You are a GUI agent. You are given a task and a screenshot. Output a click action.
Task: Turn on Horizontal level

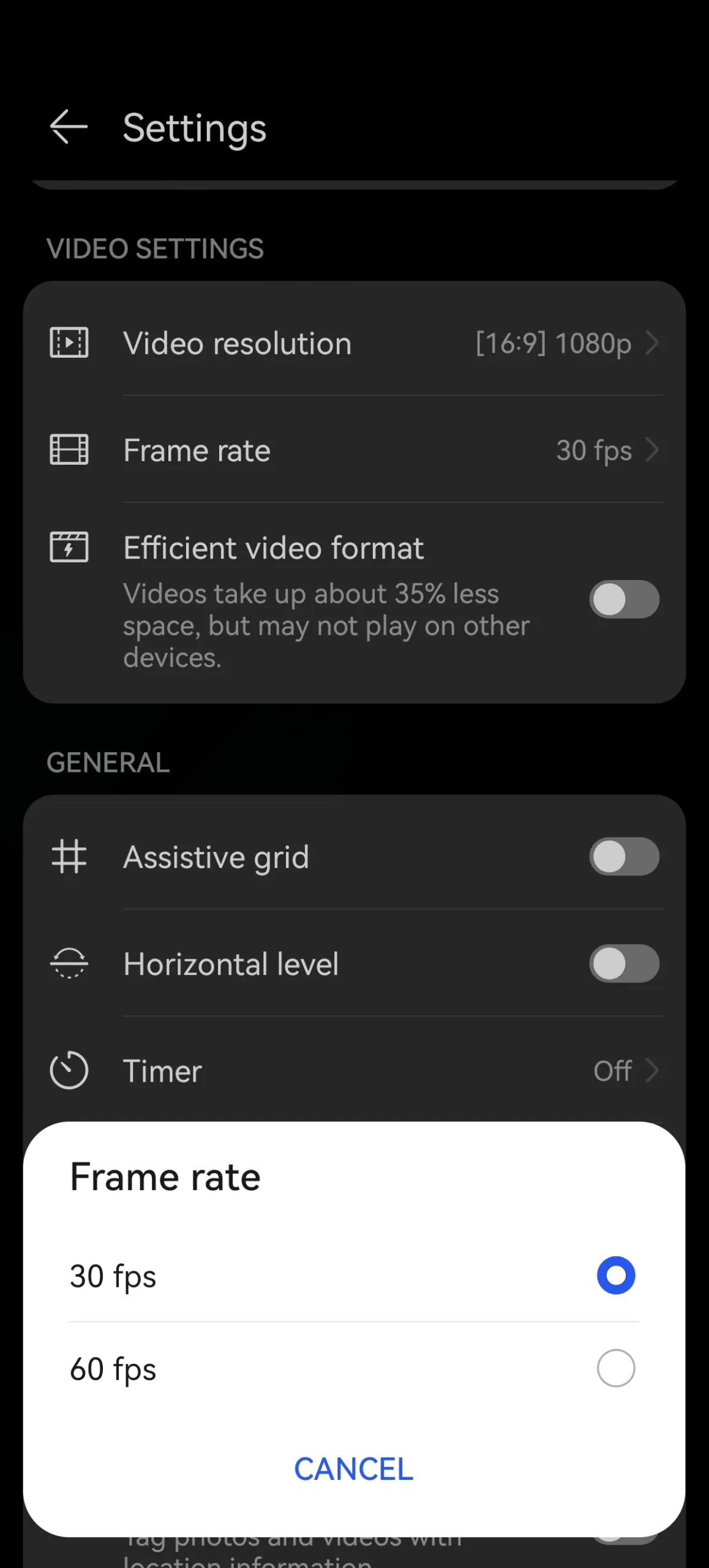pyautogui.click(x=624, y=963)
